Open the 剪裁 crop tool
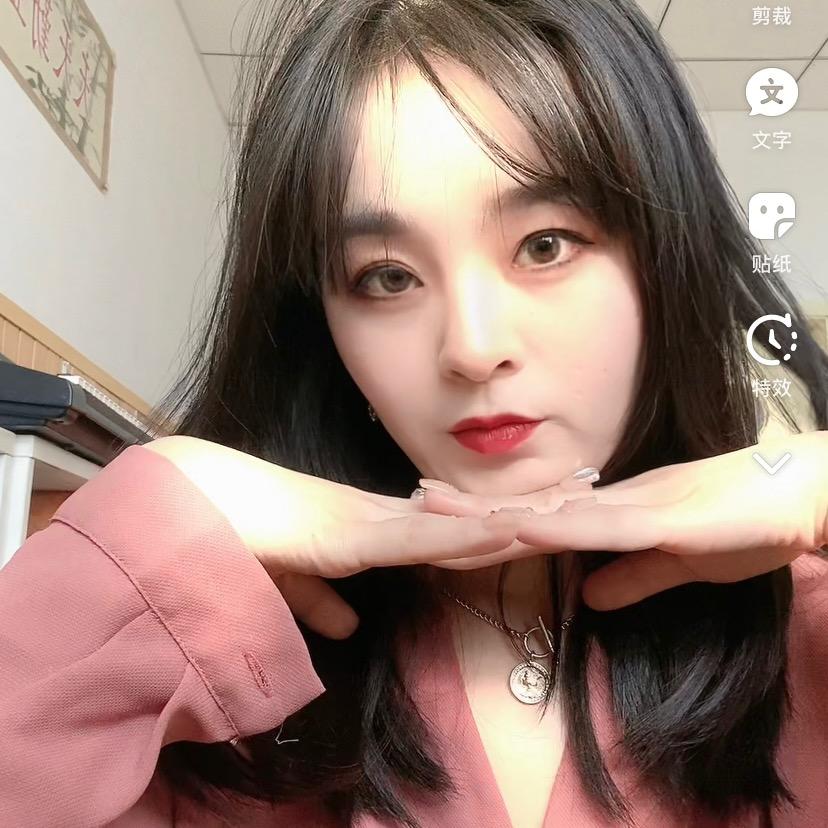Screen dimensions: 828x828 [771, 15]
